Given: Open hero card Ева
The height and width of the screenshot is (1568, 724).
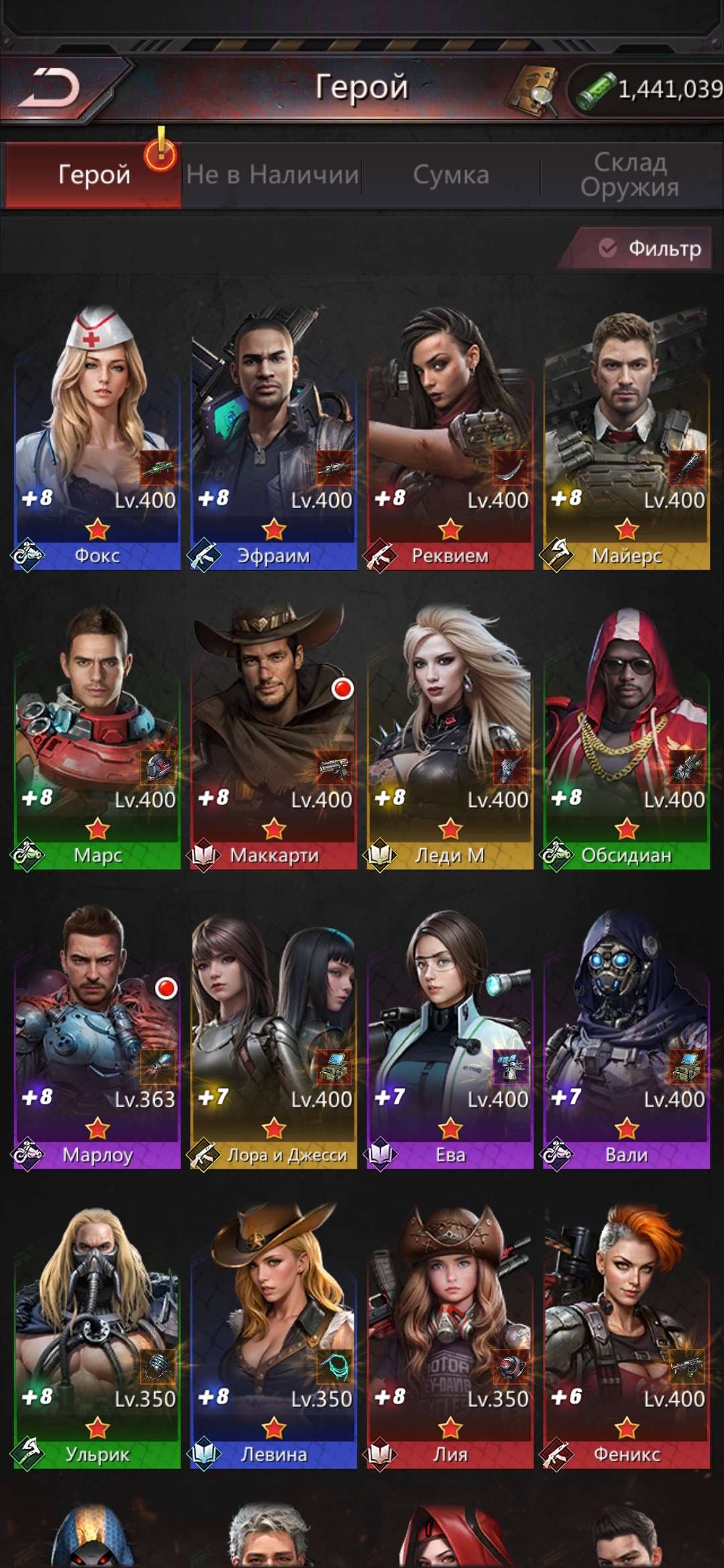Looking at the screenshot, I should [450, 1039].
